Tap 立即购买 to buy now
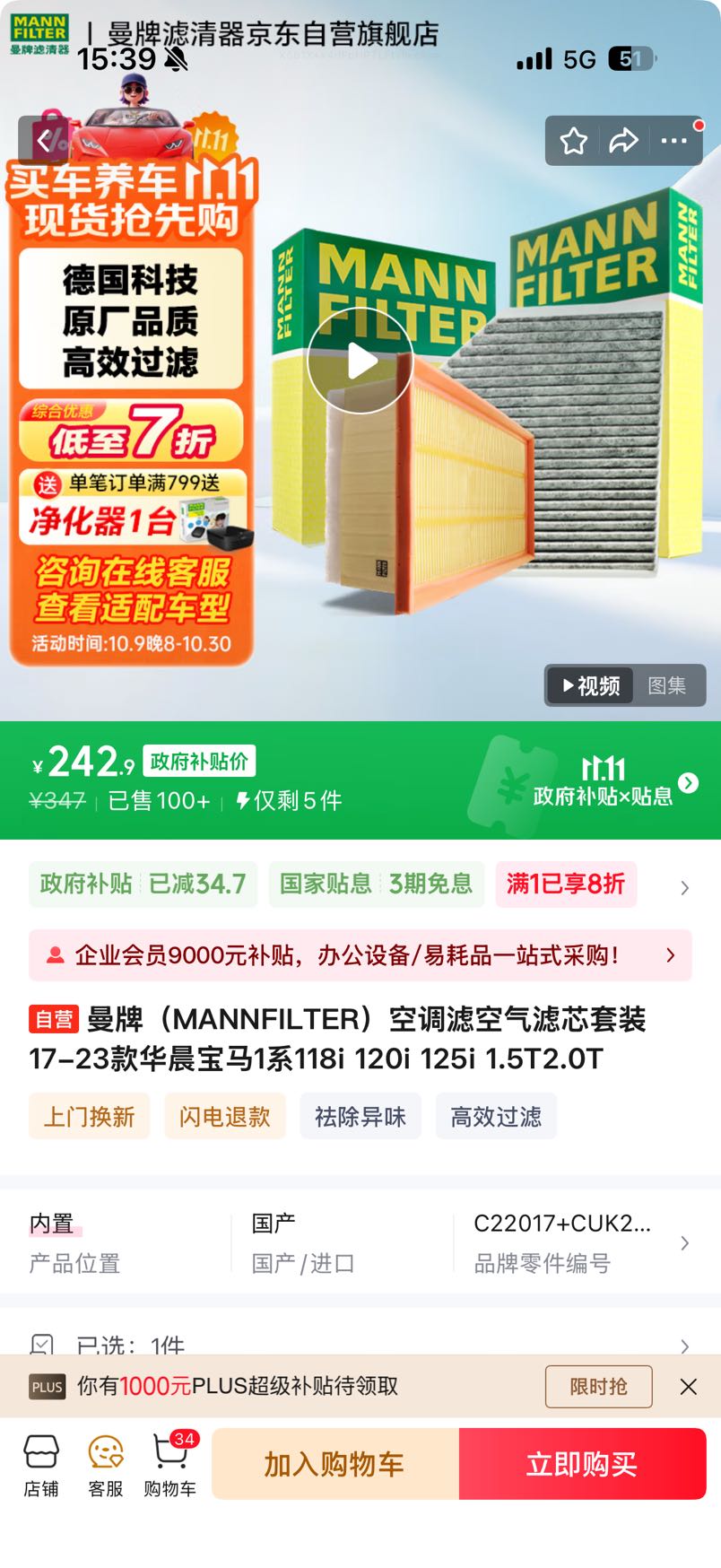 pyautogui.click(x=583, y=1464)
